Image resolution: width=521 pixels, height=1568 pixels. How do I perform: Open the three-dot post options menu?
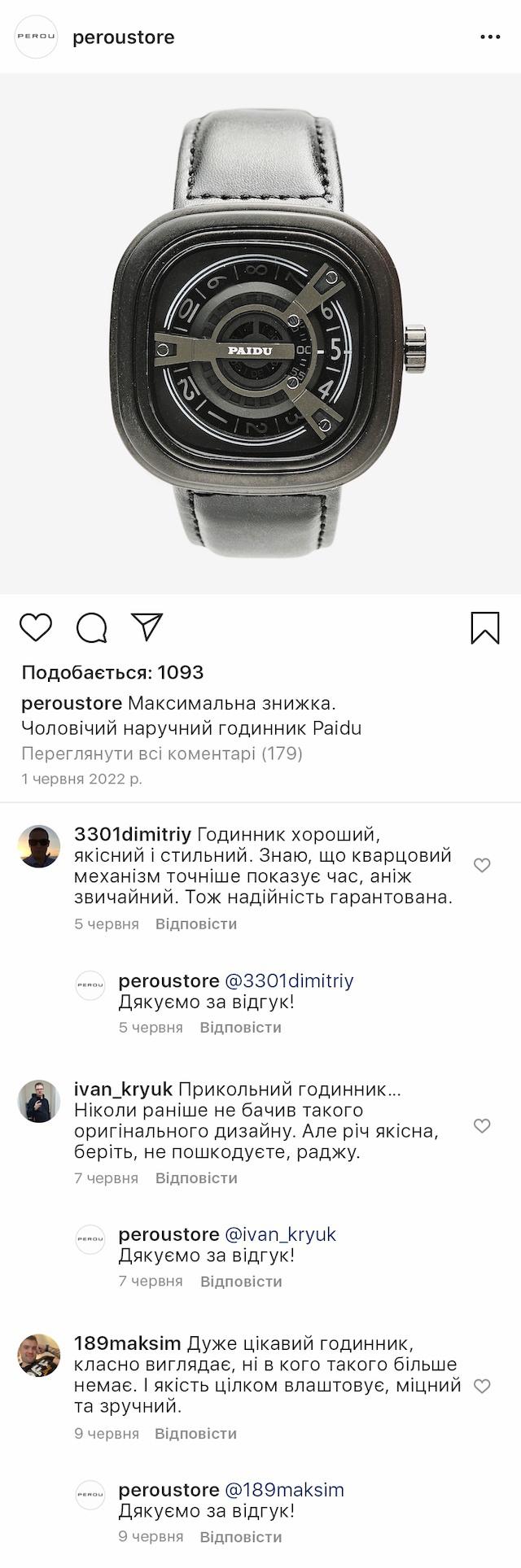pos(490,37)
